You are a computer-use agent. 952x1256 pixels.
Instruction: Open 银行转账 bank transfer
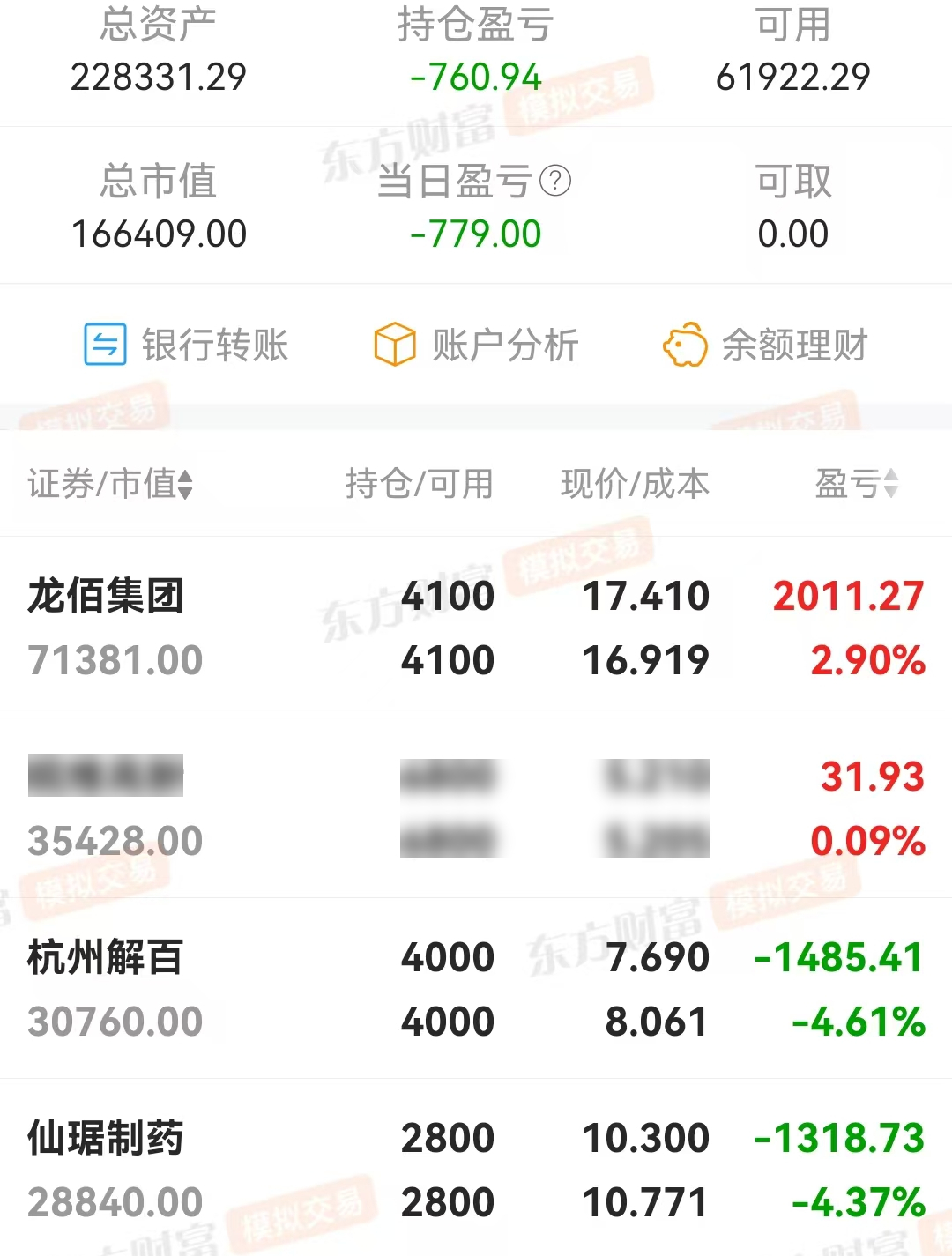[x=186, y=345]
